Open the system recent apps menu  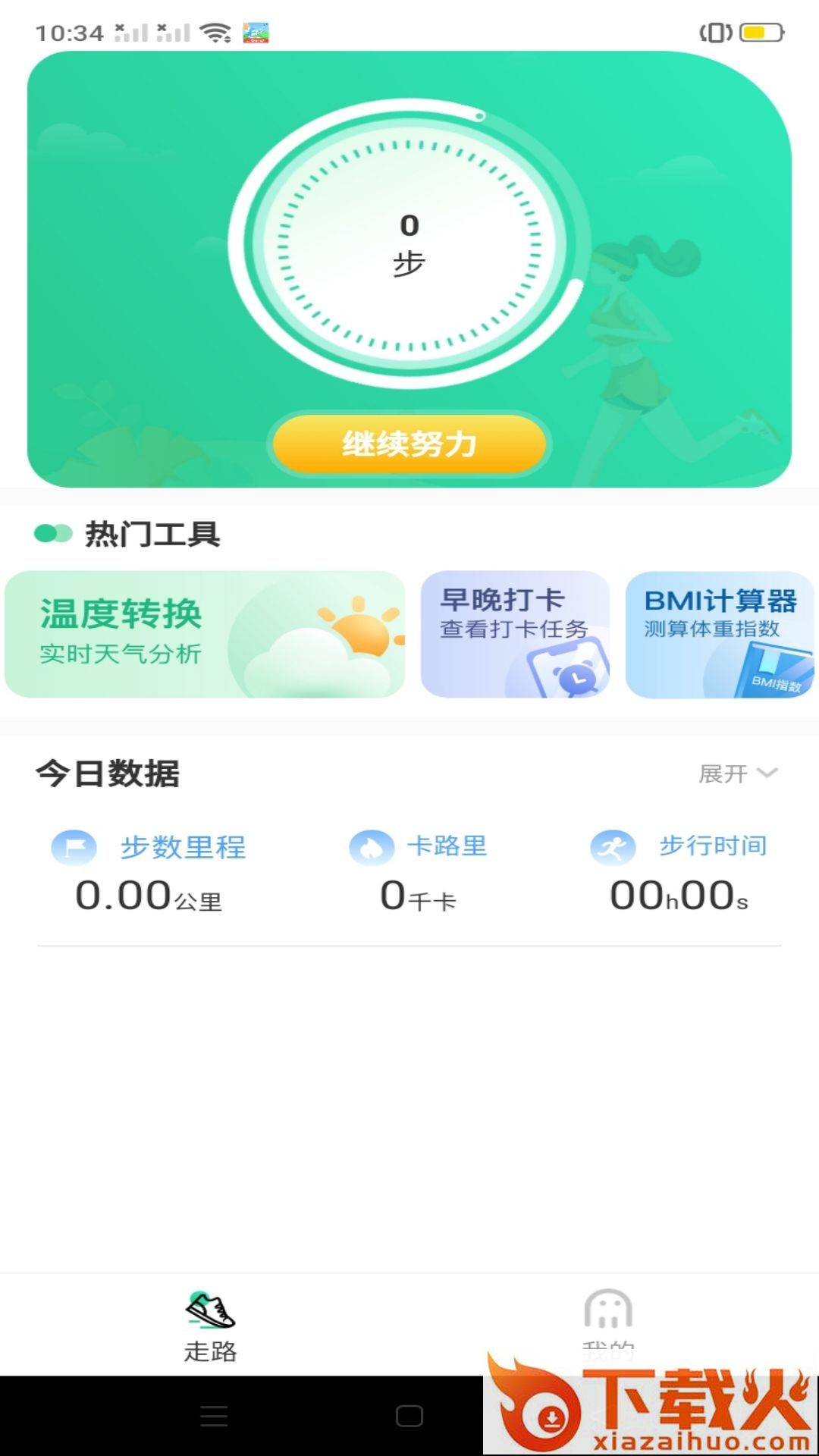(214, 1416)
